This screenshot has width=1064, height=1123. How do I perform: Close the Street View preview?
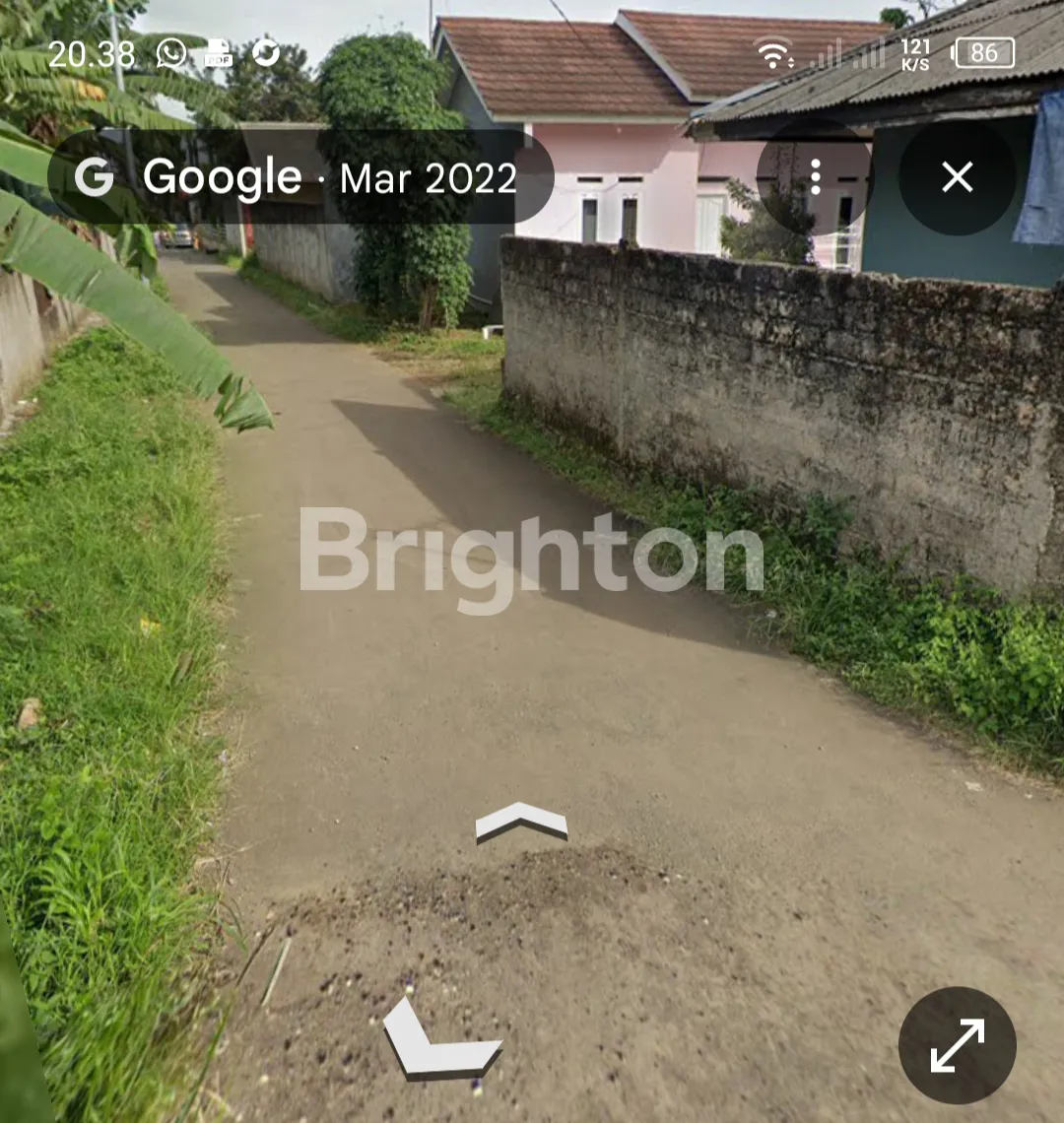(957, 177)
